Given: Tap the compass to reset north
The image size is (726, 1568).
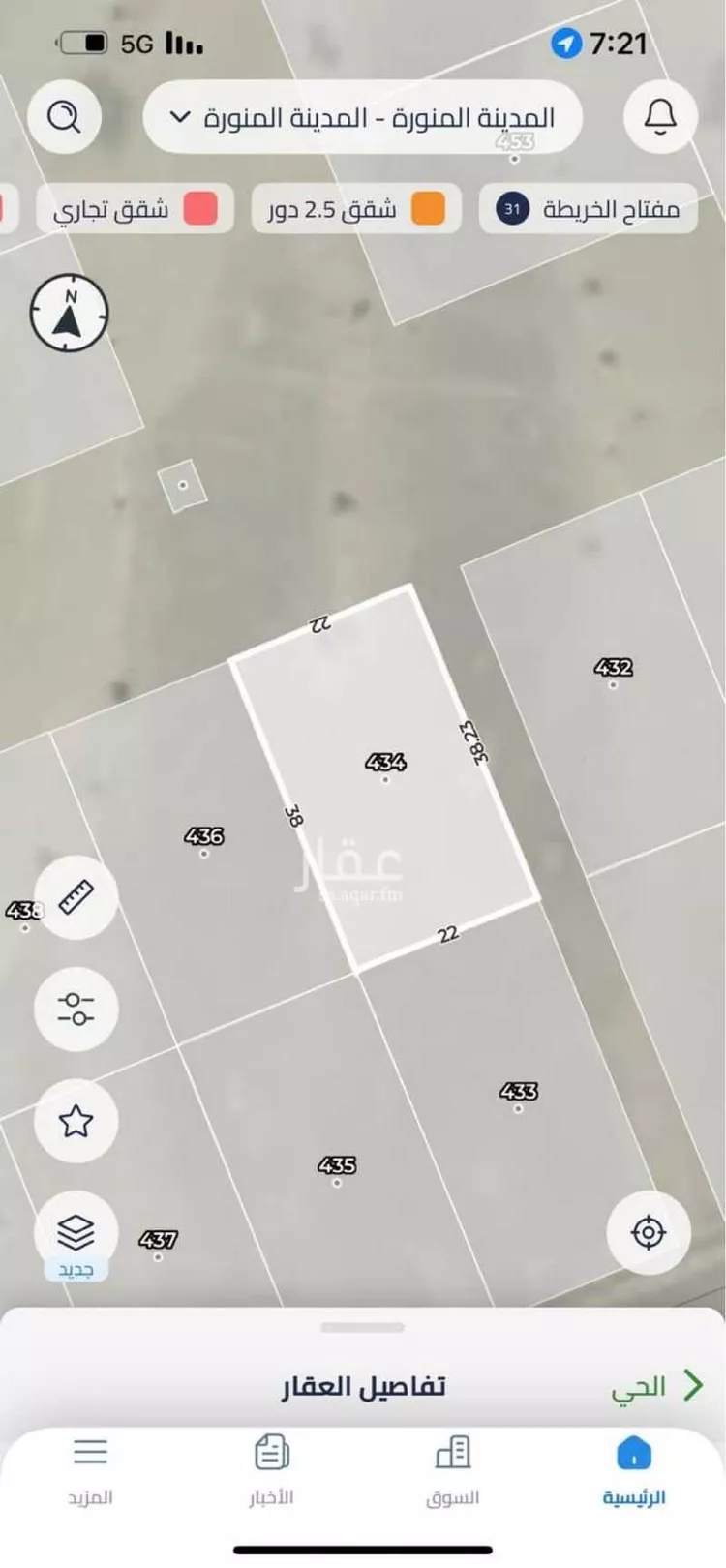Looking at the screenshot, I should (69, 313).
